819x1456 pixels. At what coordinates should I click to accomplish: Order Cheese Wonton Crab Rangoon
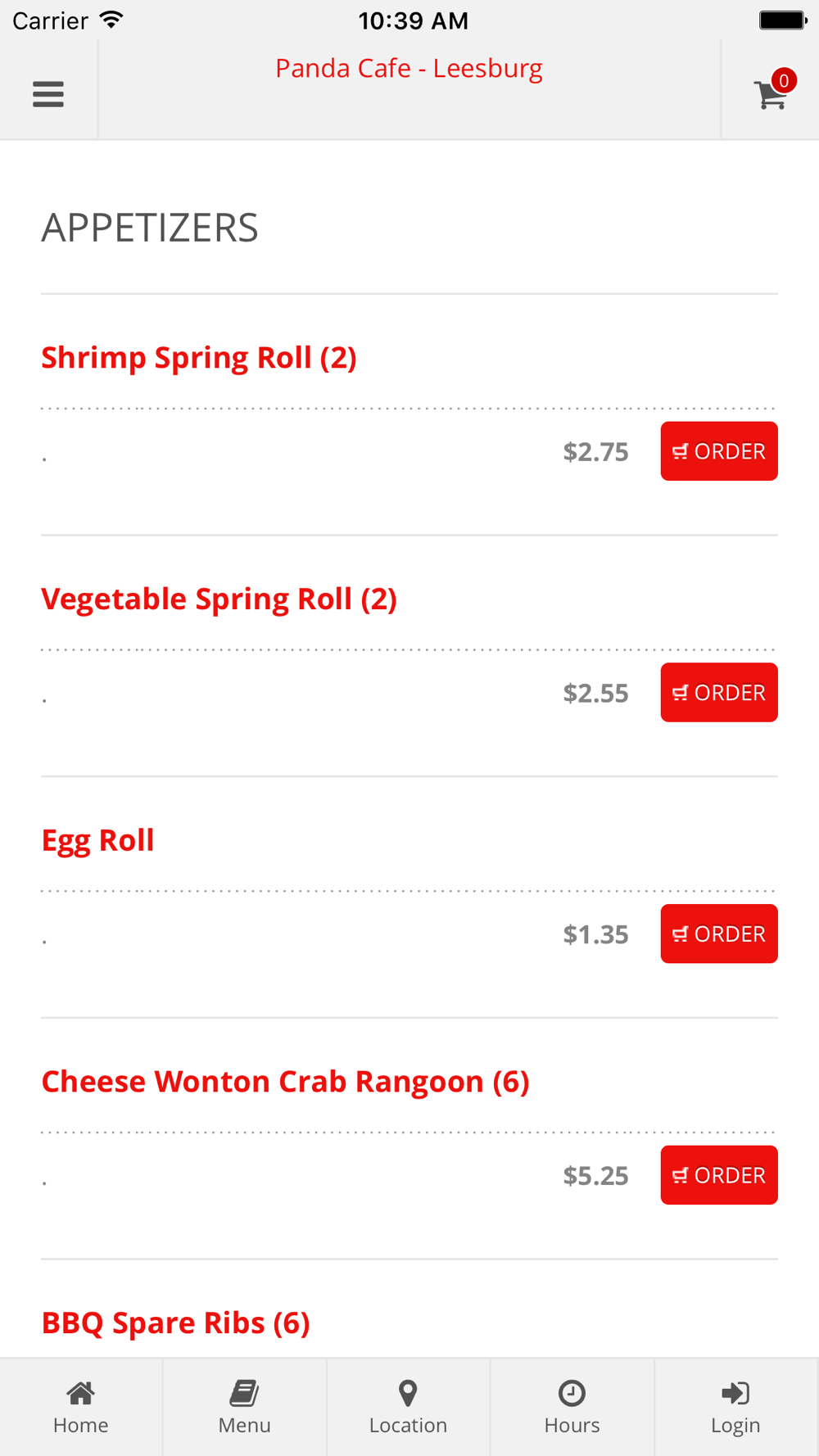pos(719,1175)
